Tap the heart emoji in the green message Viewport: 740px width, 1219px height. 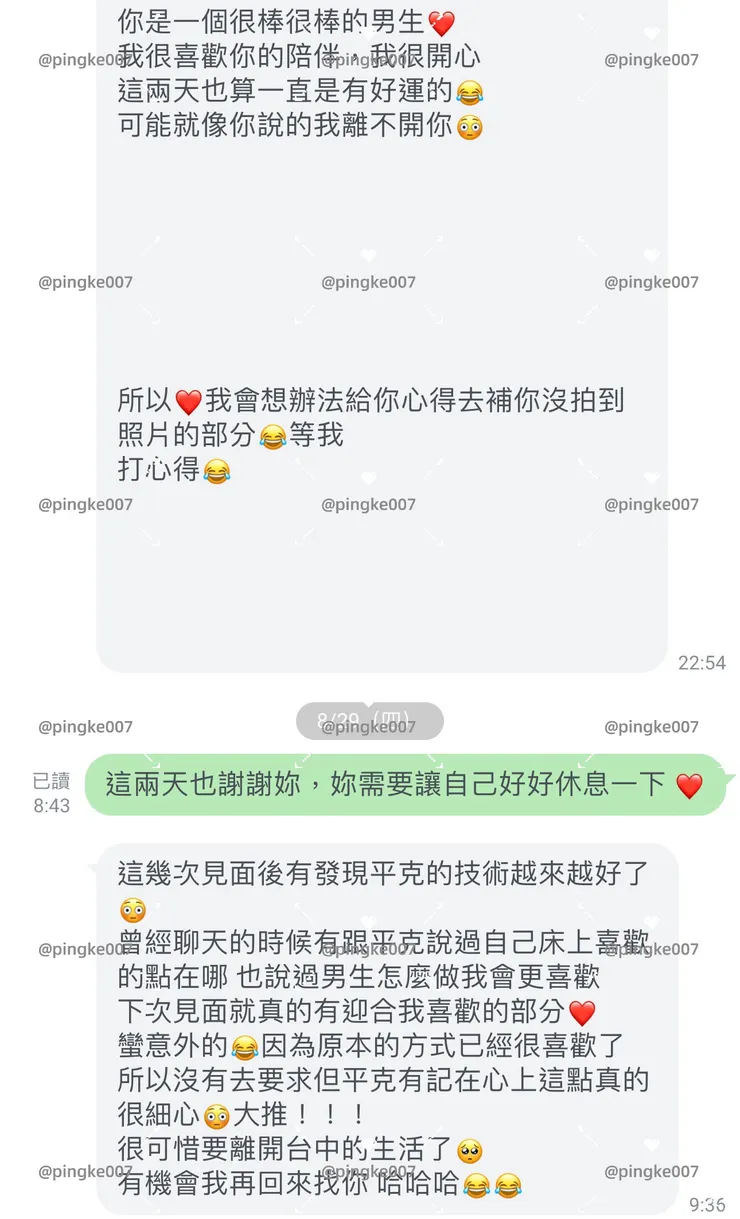pos(688,785)
